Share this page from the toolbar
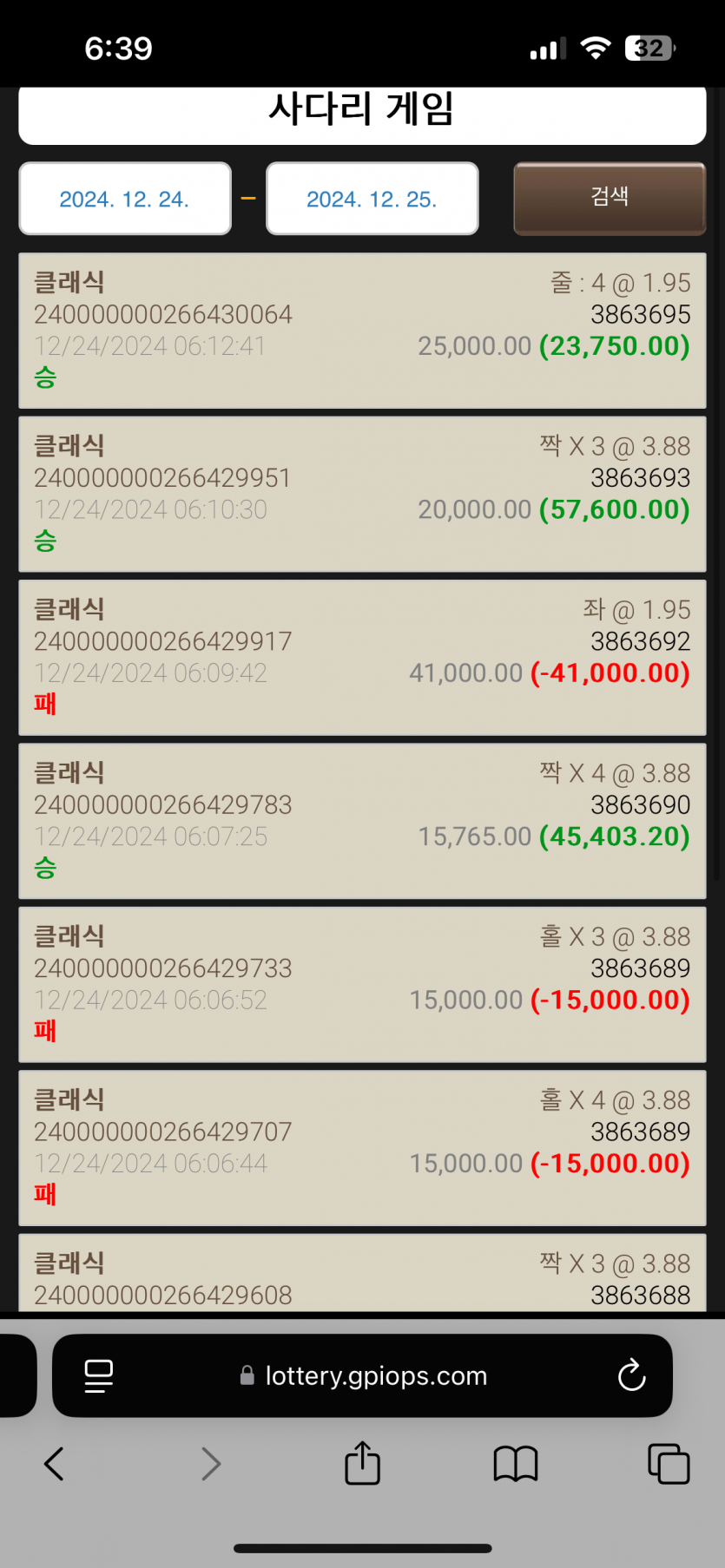725x1568 pixels. click(362, 1463)
